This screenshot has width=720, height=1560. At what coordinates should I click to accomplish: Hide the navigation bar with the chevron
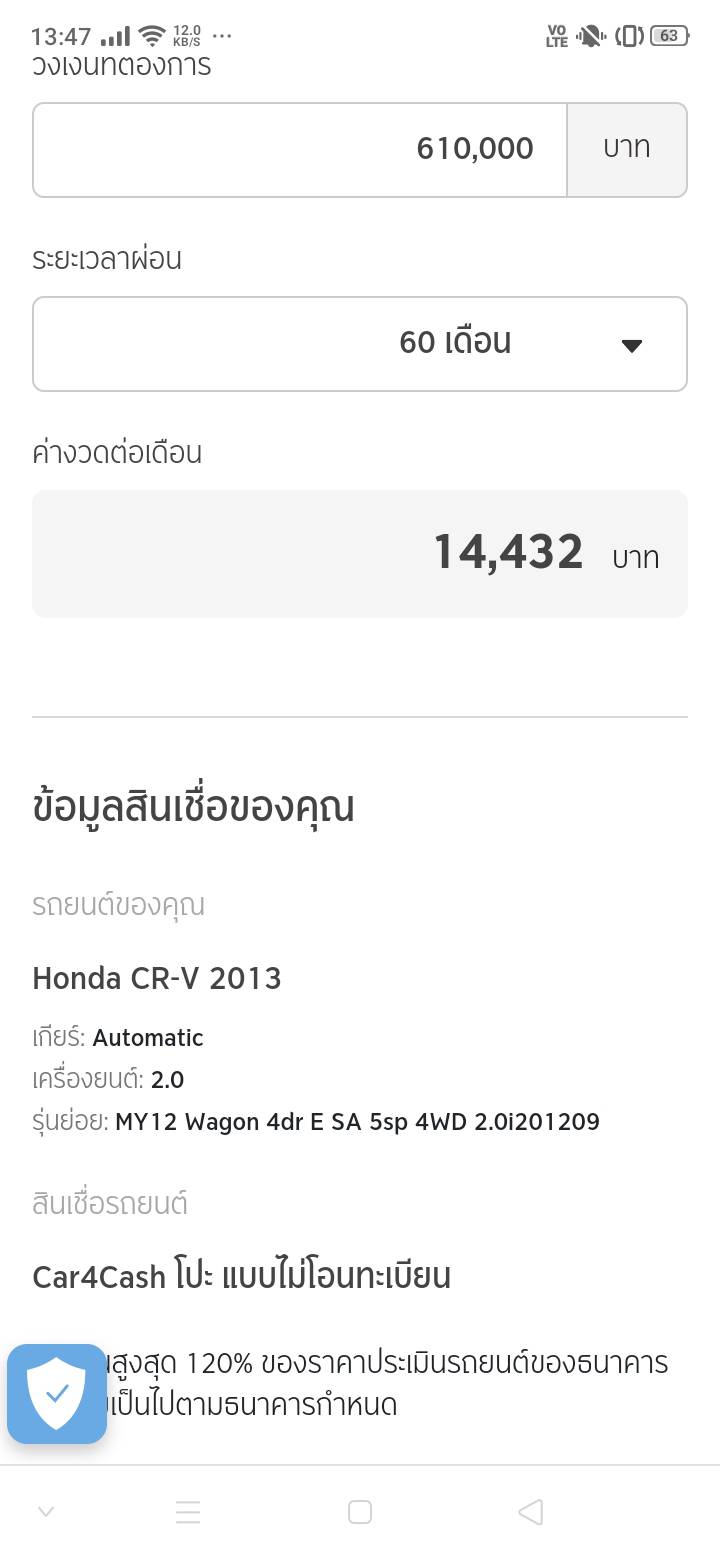point(46,1512)
